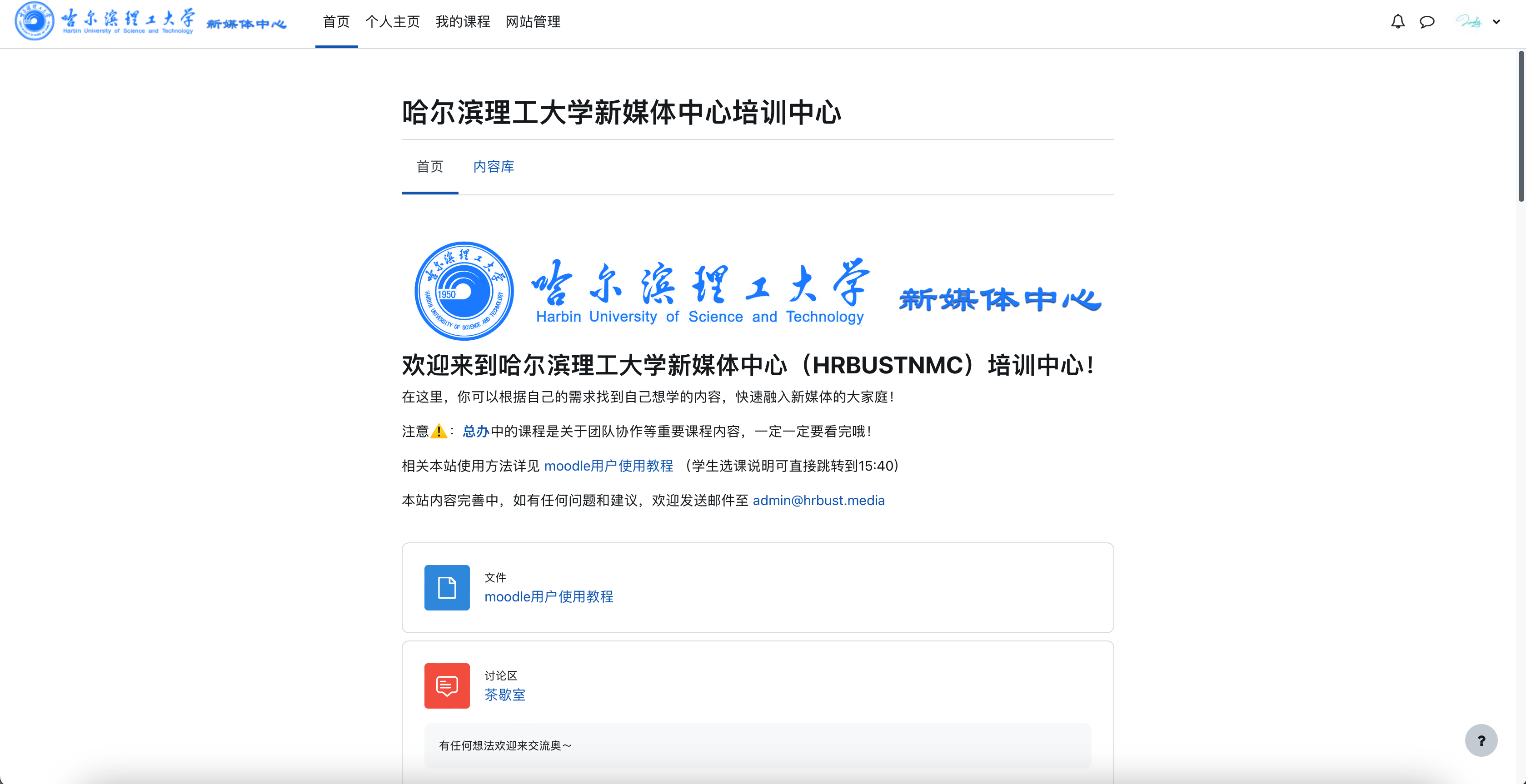This screenshot has height=784, width=1526.
Task: Enter the 茶歇室 discussion forum
Action: (505, 695)
